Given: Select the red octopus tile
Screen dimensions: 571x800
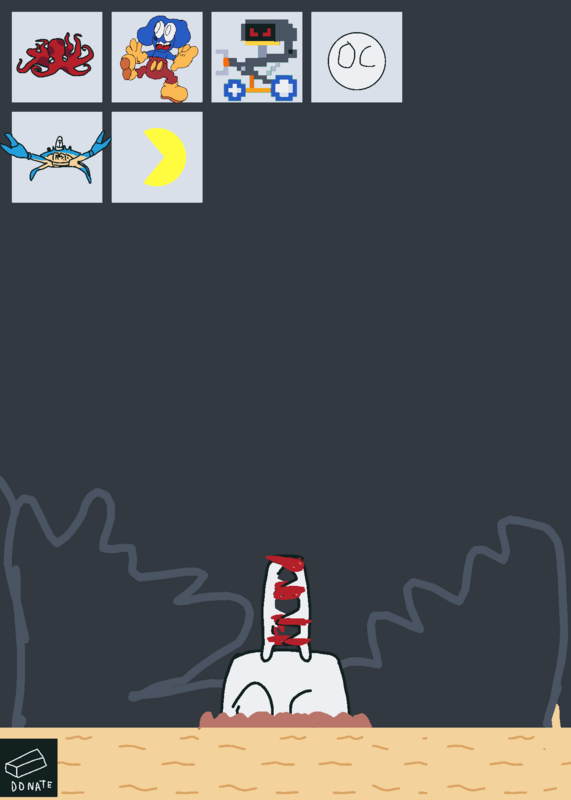Looking at the screenshot, I should coord(57,57).
